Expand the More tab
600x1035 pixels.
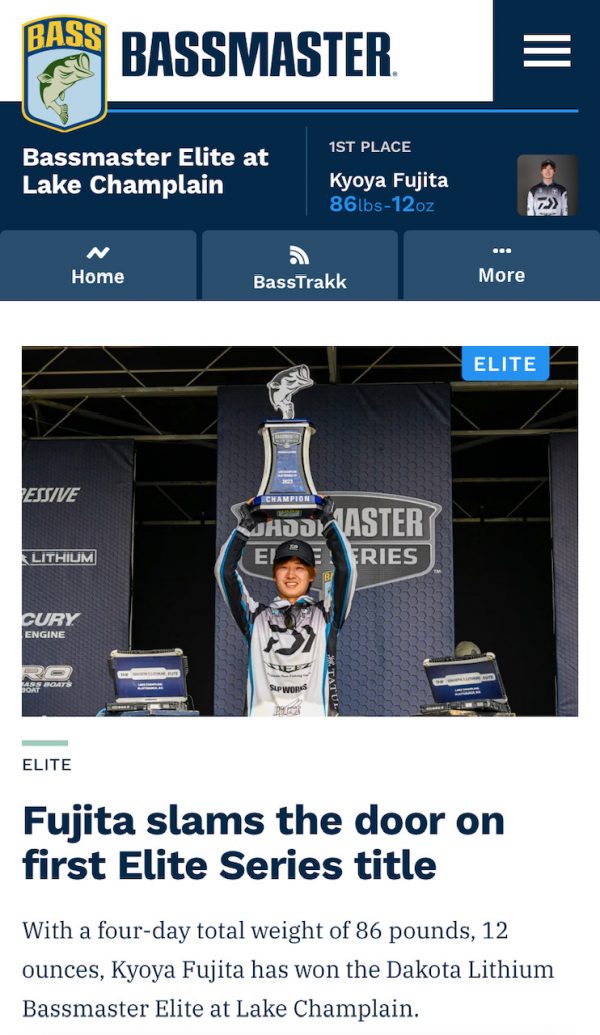(x=502, y=265)
